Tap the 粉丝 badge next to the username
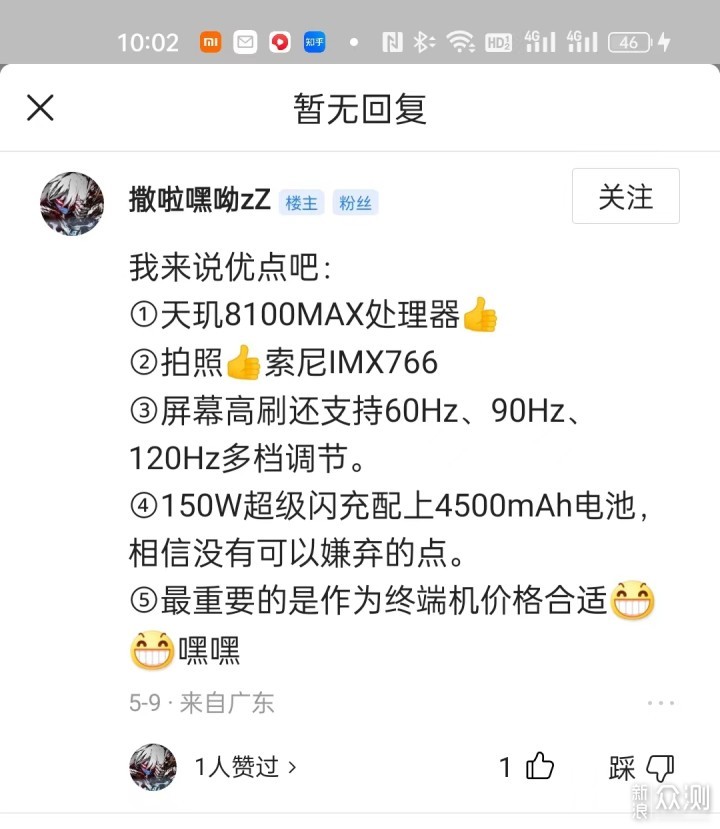This screenshot has width=720, height=829. (x=355, y=202)
